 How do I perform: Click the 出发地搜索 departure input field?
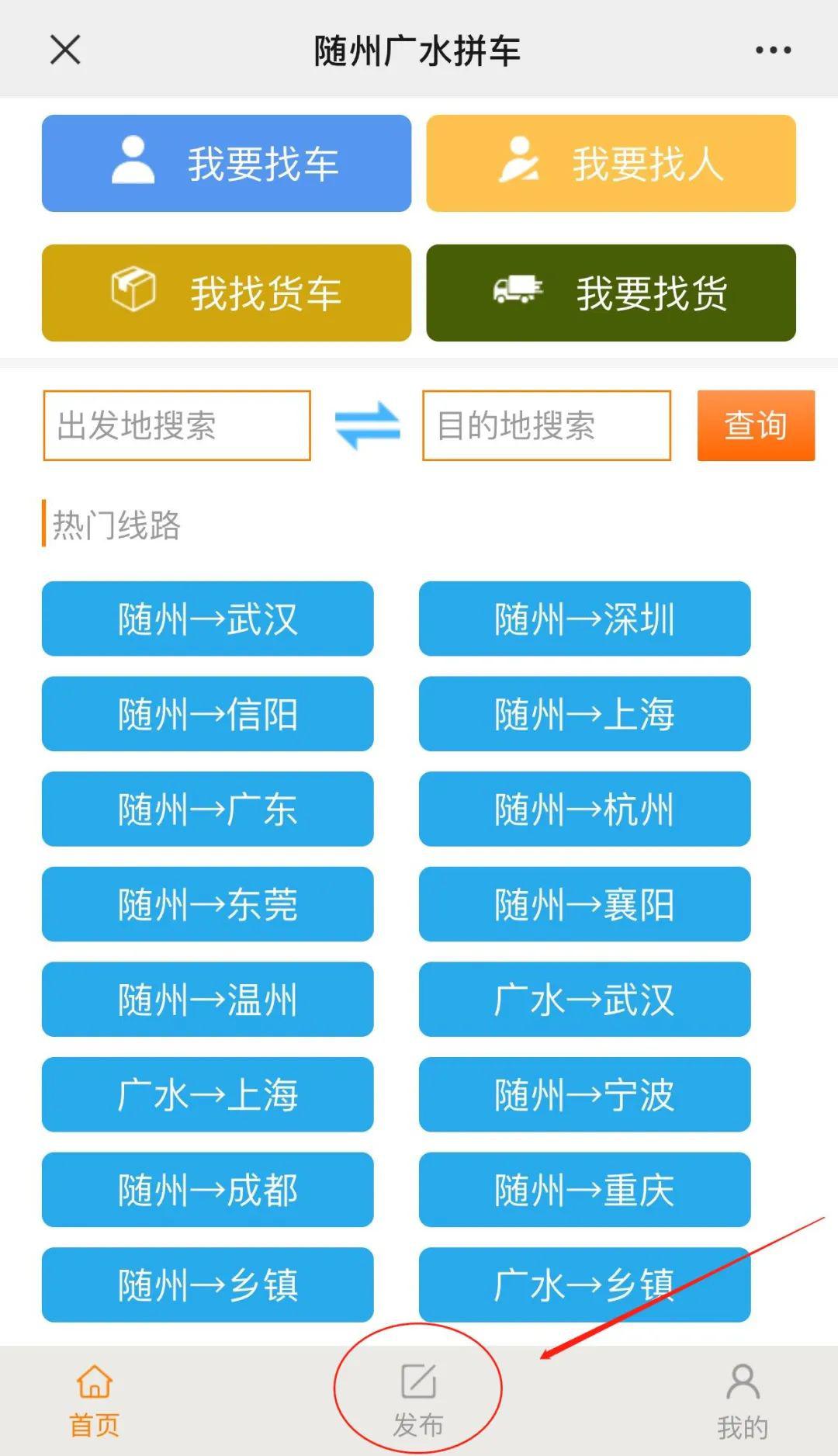(176, 425)
